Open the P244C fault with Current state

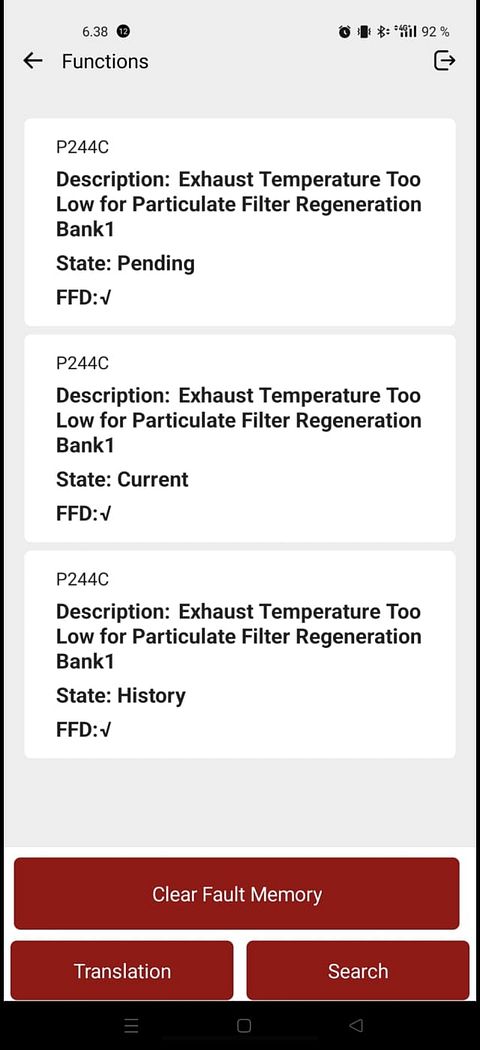point(240,439)
